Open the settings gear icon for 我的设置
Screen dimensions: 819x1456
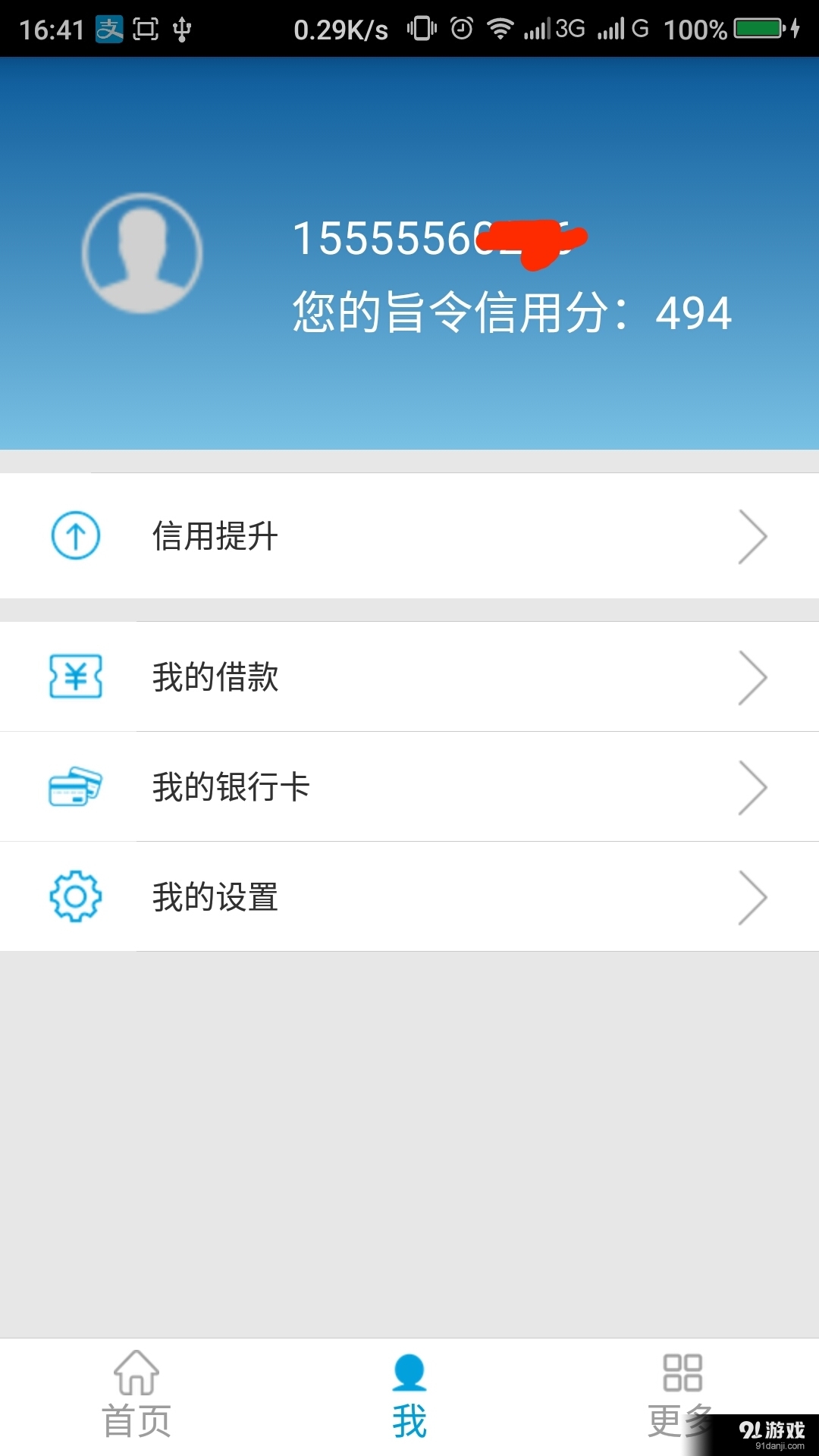(74, 896)
